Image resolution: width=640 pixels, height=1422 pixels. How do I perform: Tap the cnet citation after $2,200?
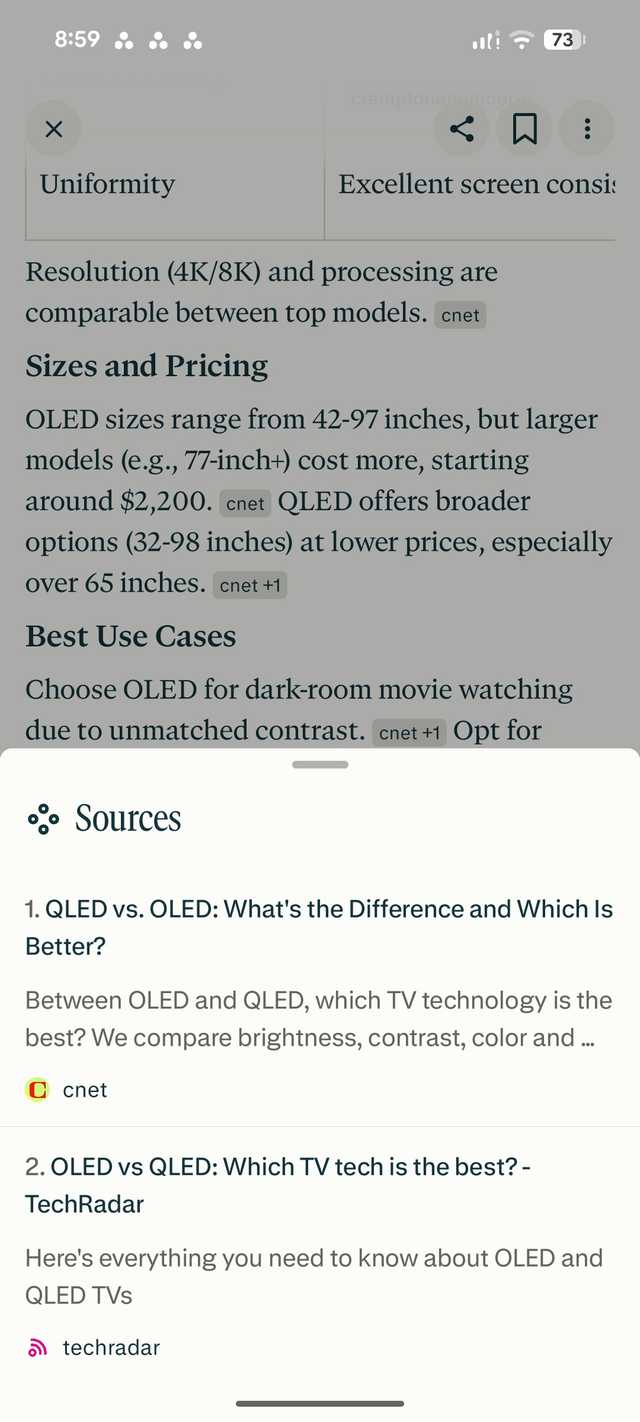[x=245, y=504]
